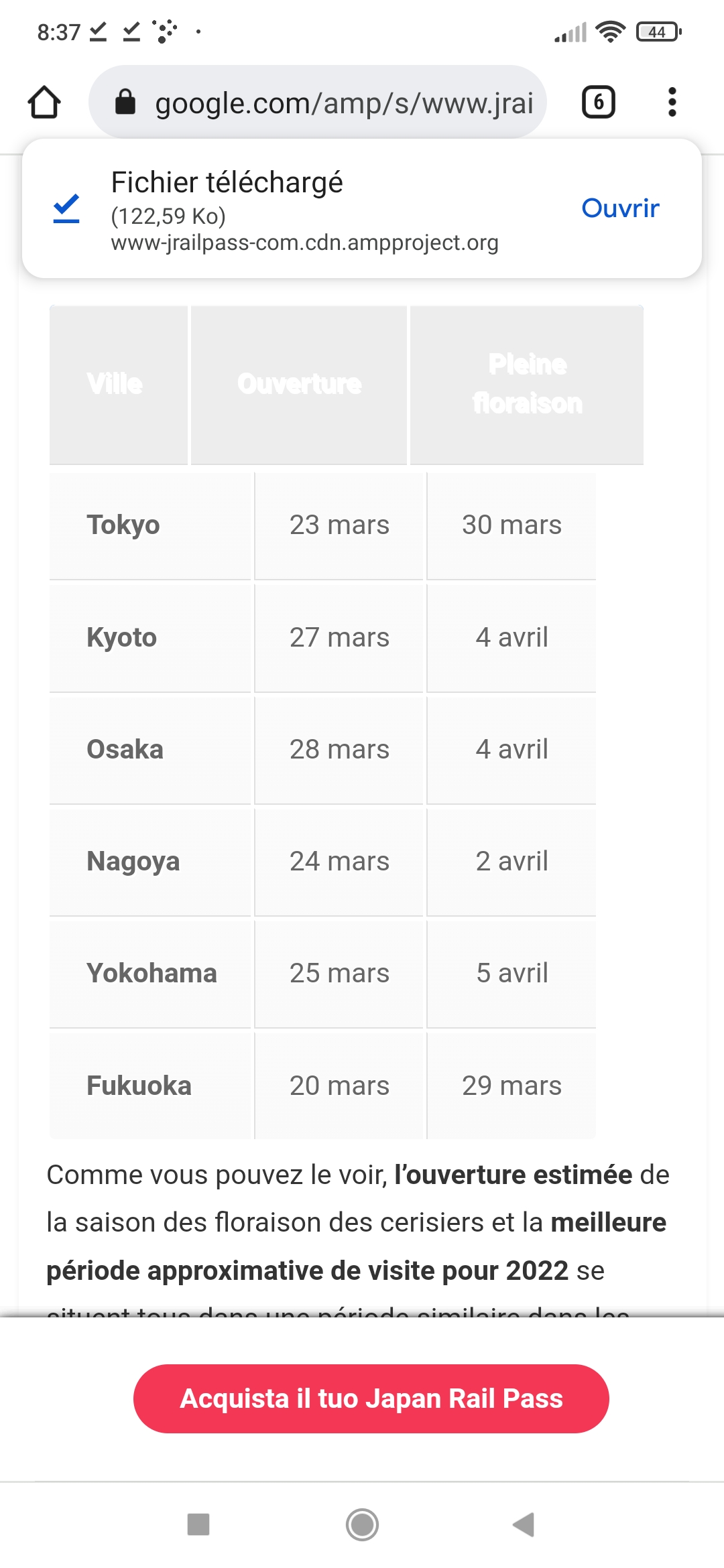Open the Chrome overflow menu
724x1568 pixels.
[672, 103]
